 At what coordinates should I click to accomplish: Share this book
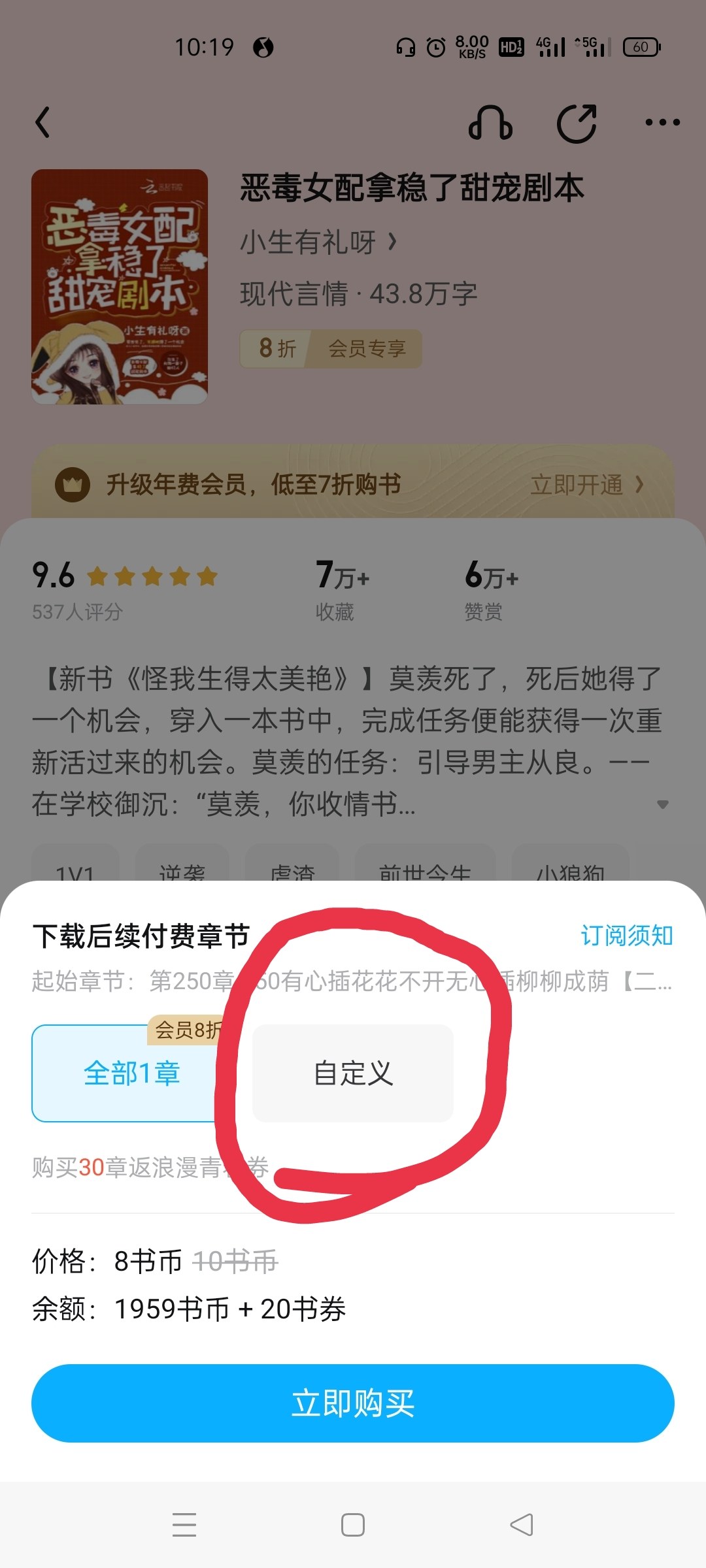coord(577,123)
